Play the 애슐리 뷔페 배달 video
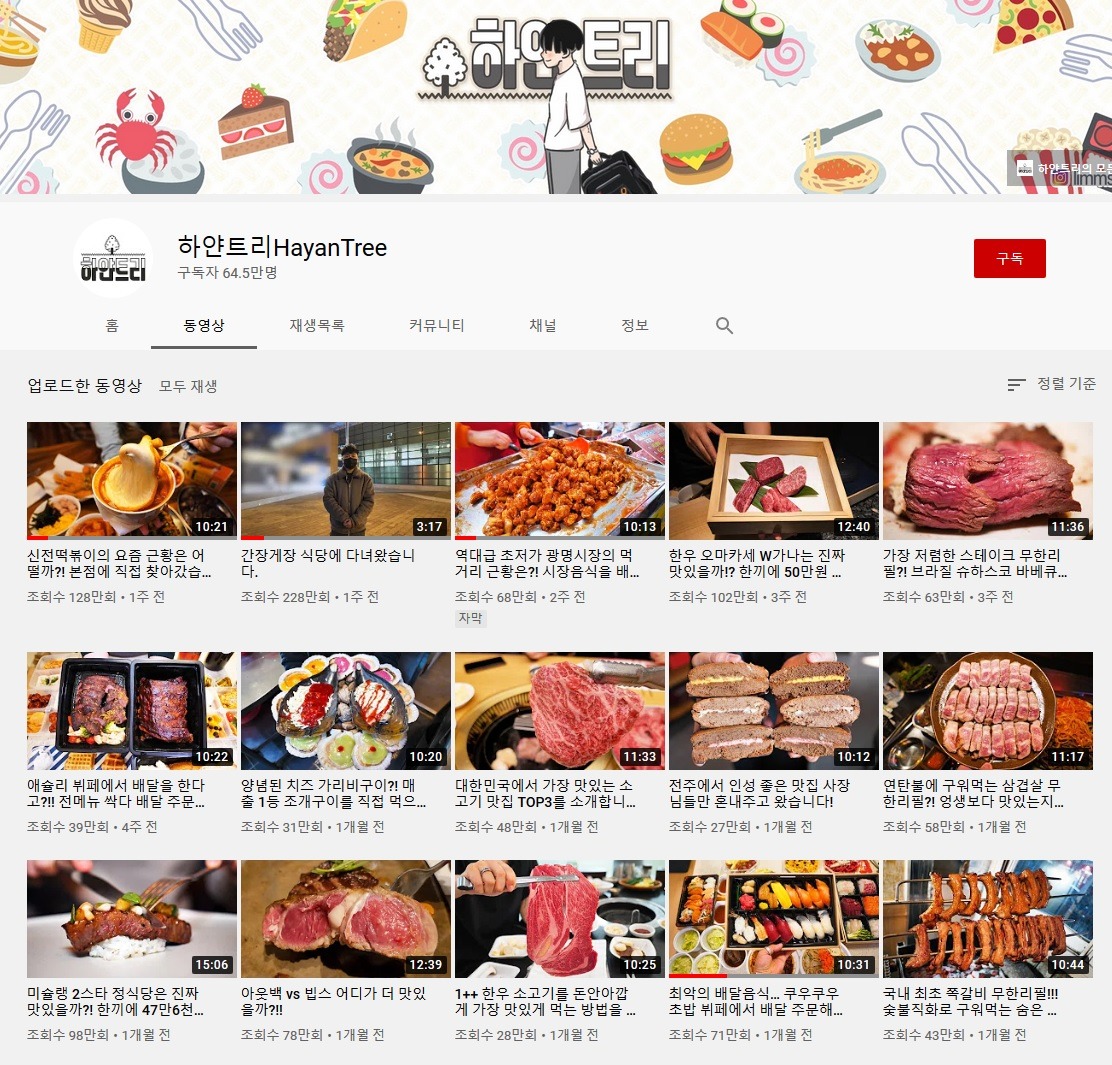 (132, 711)
